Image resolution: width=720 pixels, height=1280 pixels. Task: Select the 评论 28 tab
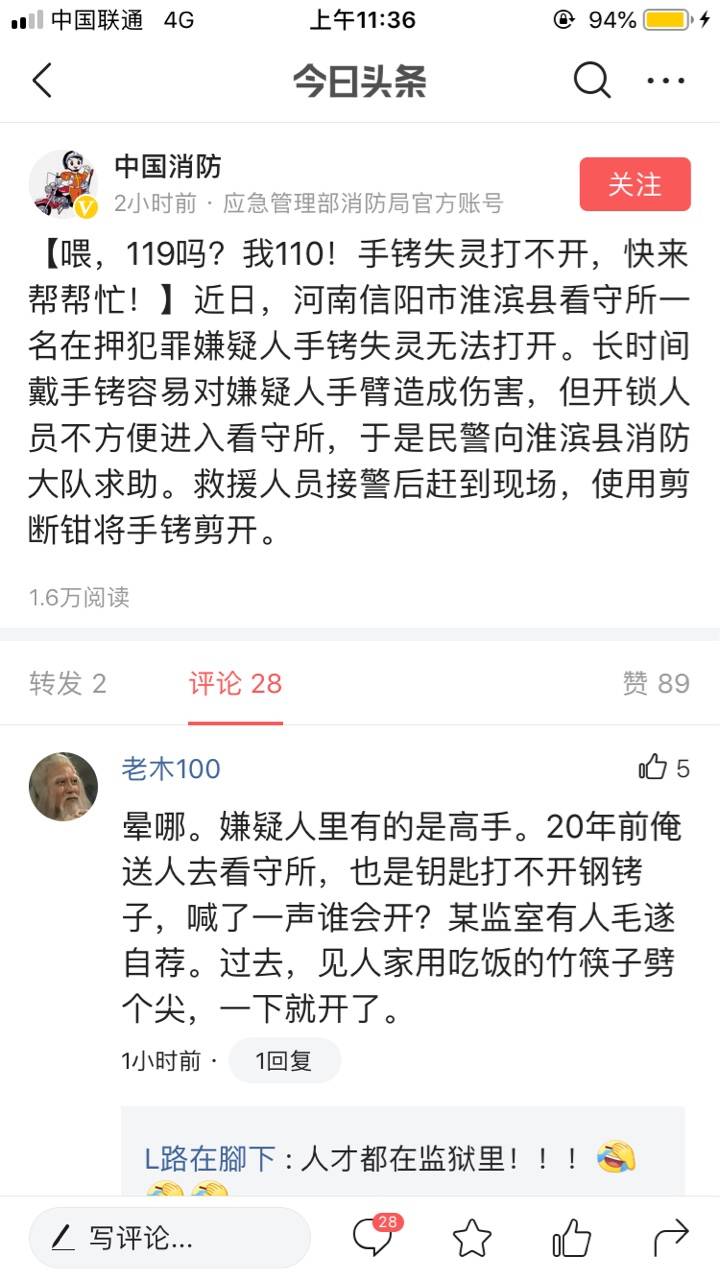click(236, 684)
